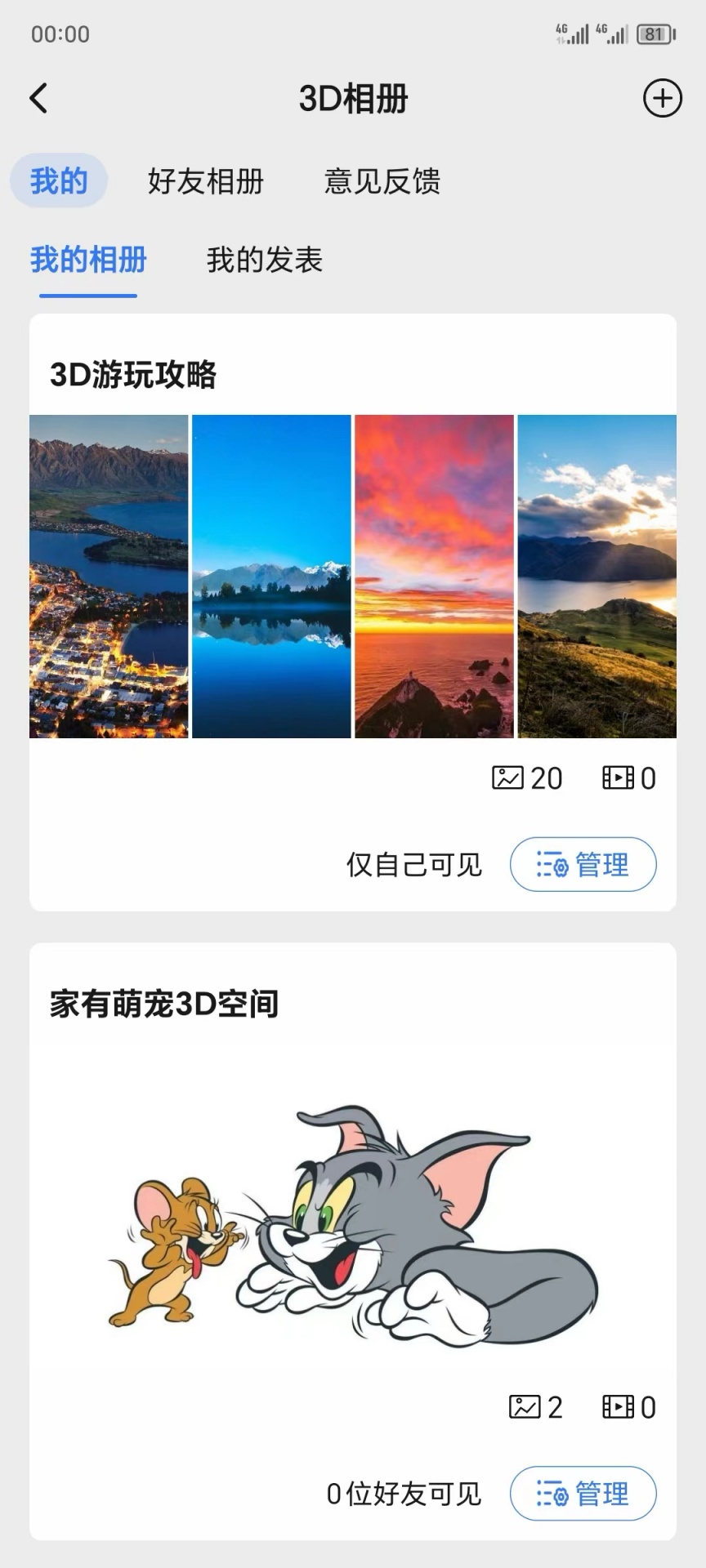
Task: Open the 好友相册 tab
Action: [x=206, y=181]
